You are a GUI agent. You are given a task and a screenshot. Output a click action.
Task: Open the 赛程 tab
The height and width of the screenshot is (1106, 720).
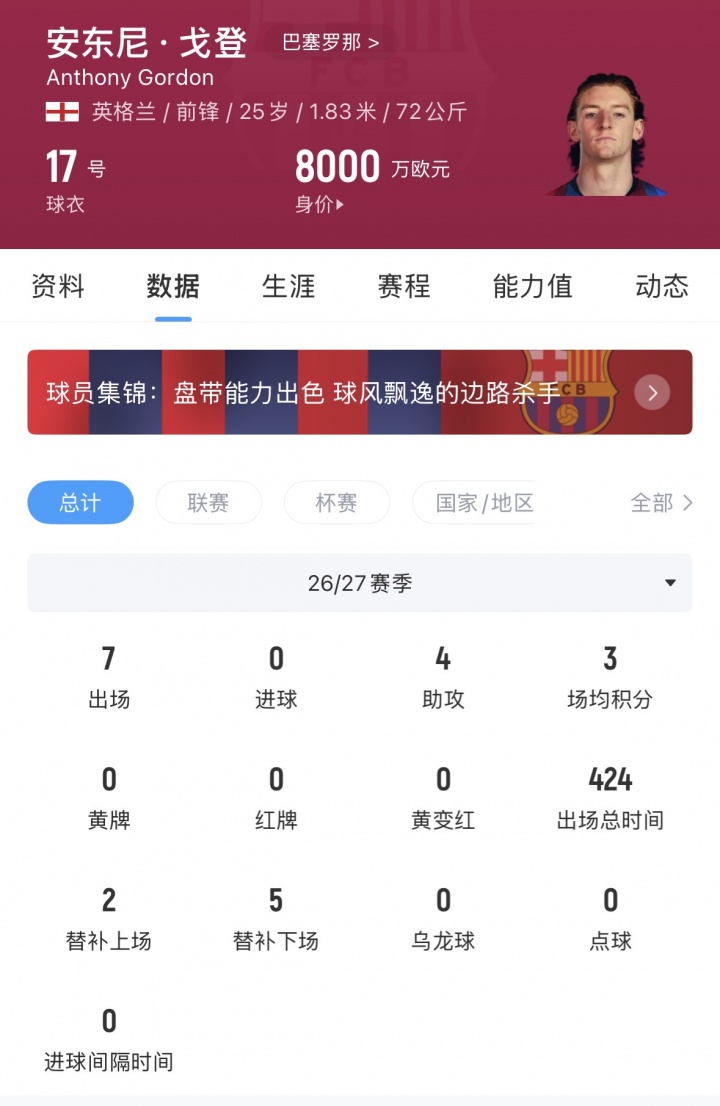pos(403,286)
